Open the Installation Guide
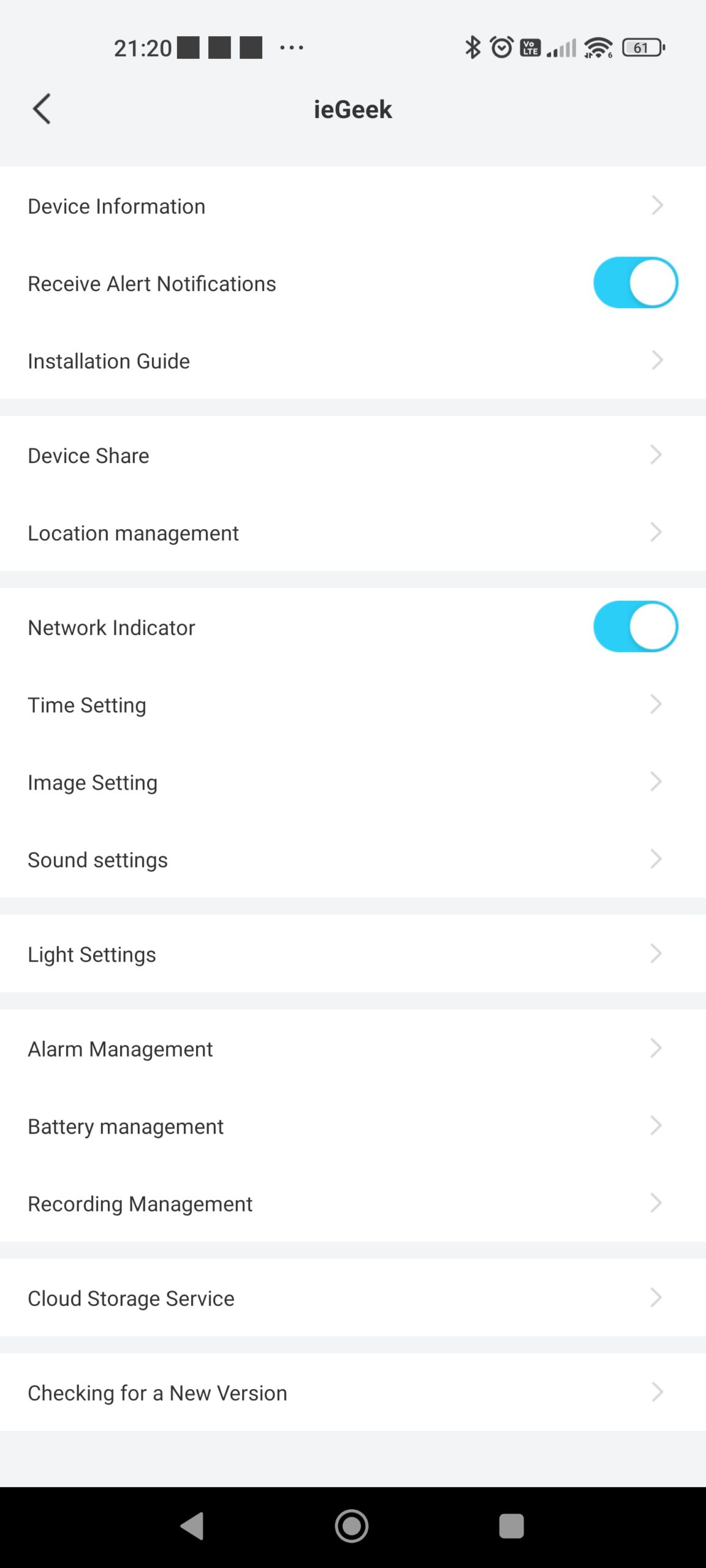 (x=353, y=361)
